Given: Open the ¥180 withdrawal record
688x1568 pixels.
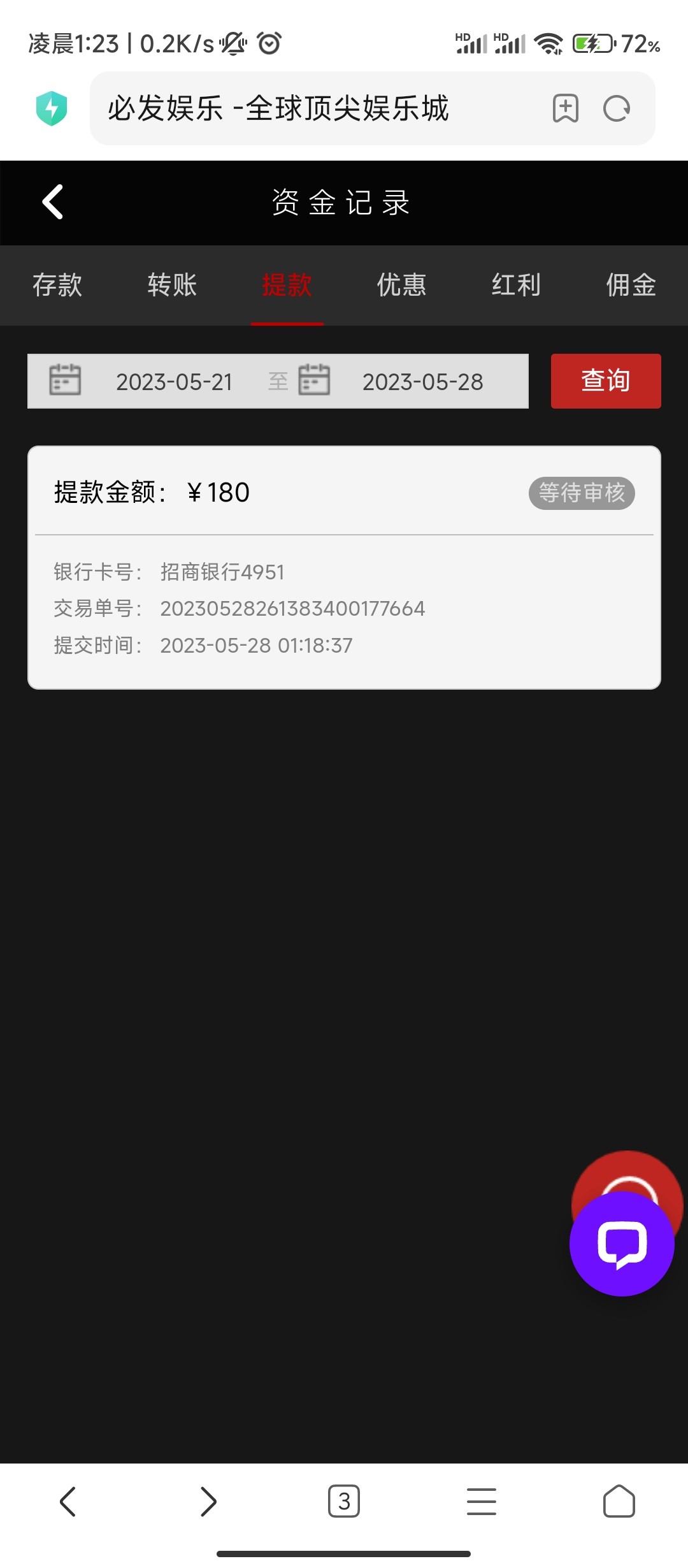Looking at the screenshot, I should pos(344,567).
